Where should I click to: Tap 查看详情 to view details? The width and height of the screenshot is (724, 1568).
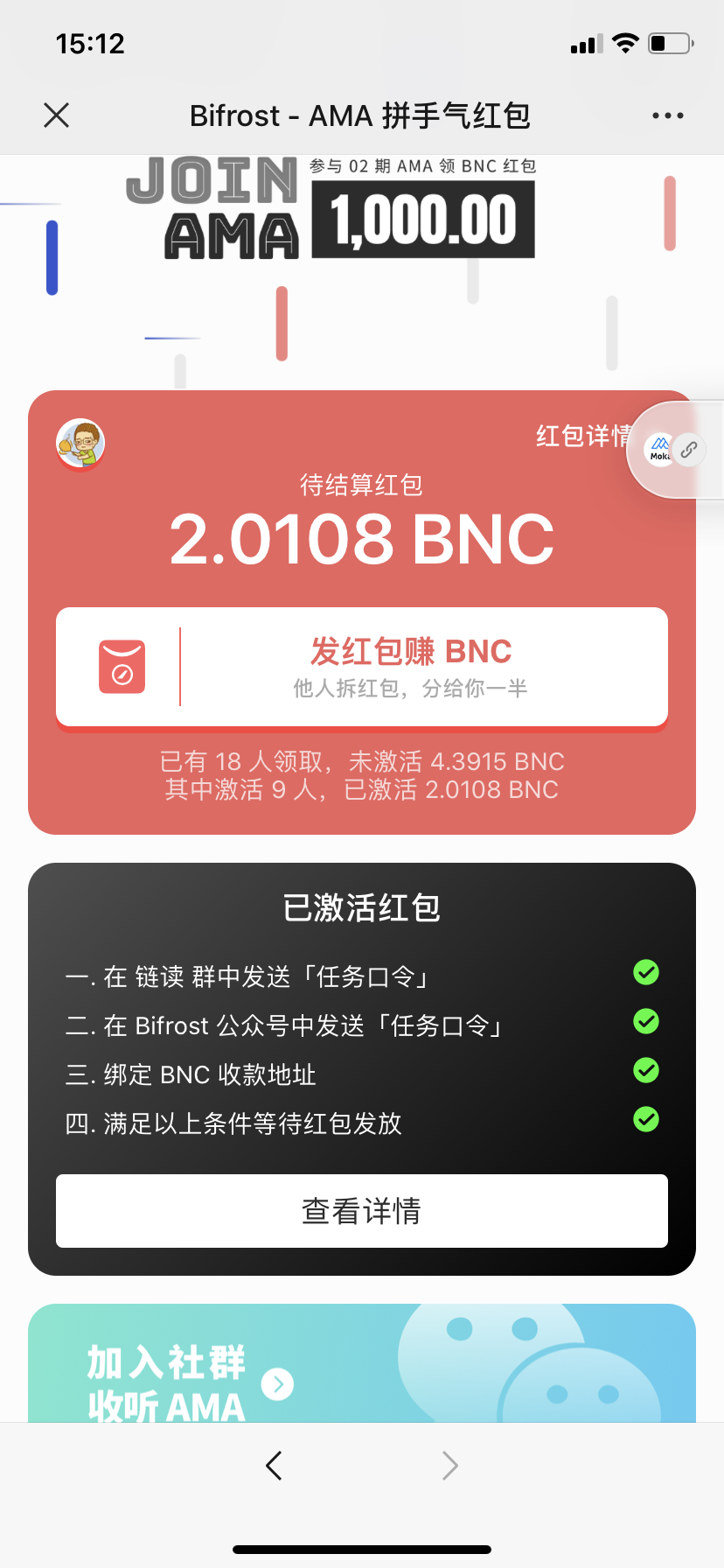pyautogui.click(x=362, y=1211)
